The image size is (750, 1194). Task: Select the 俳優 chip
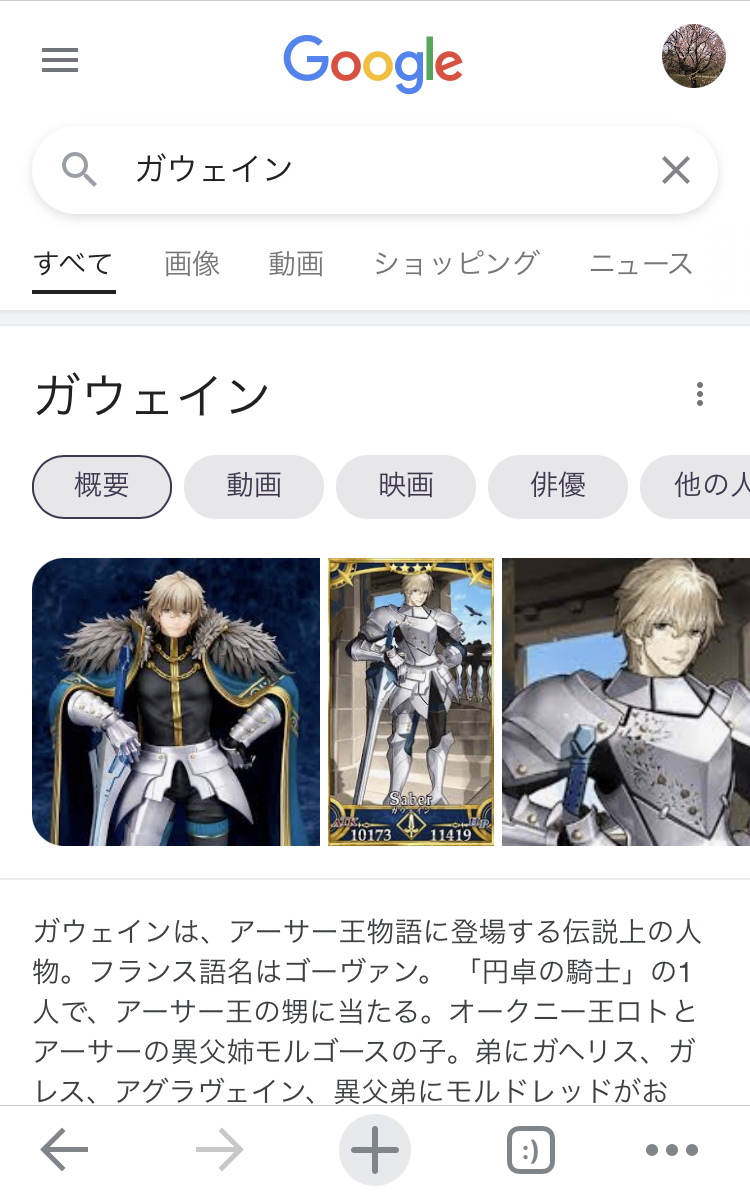(x=558, y=486)
